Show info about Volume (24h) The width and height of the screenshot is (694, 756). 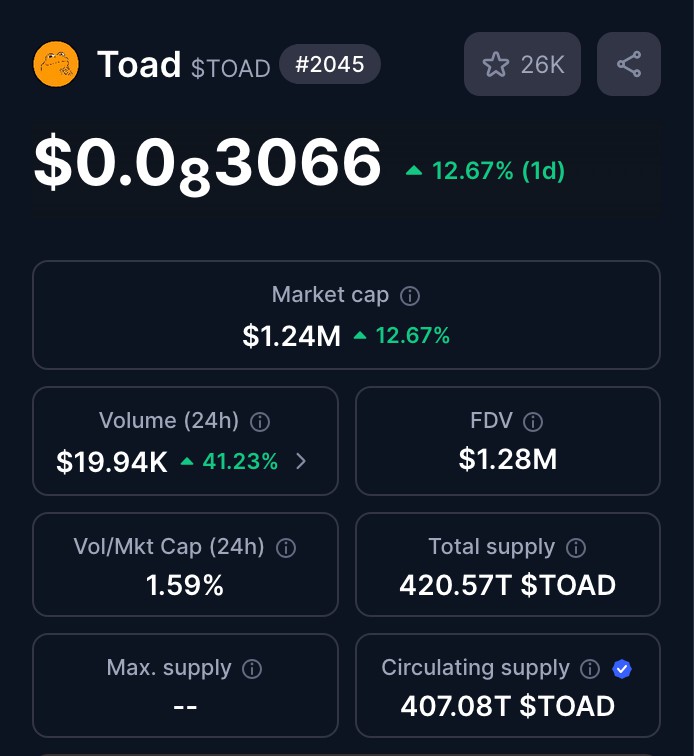(x=260, y=422)
